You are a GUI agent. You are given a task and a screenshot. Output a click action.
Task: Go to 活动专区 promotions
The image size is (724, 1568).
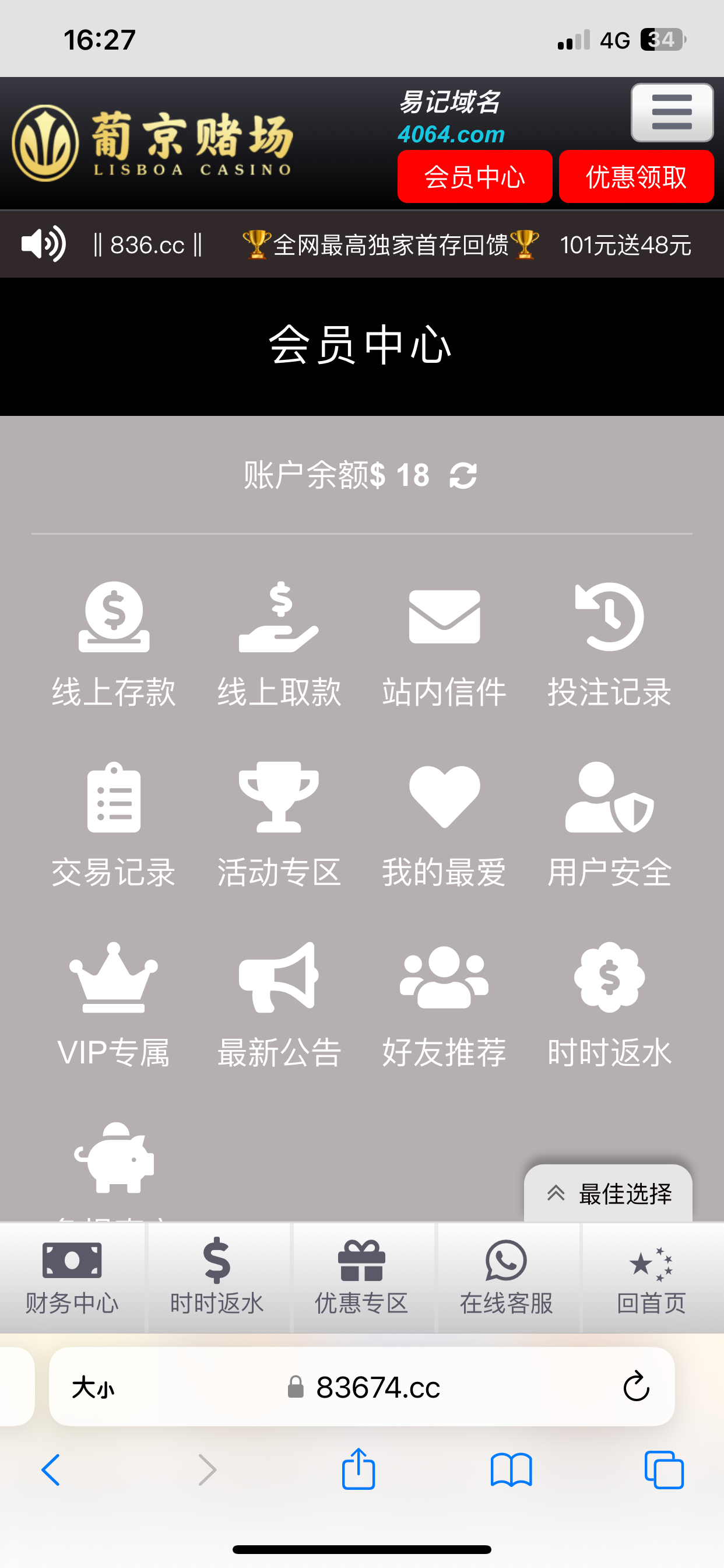tap(279, 824)
